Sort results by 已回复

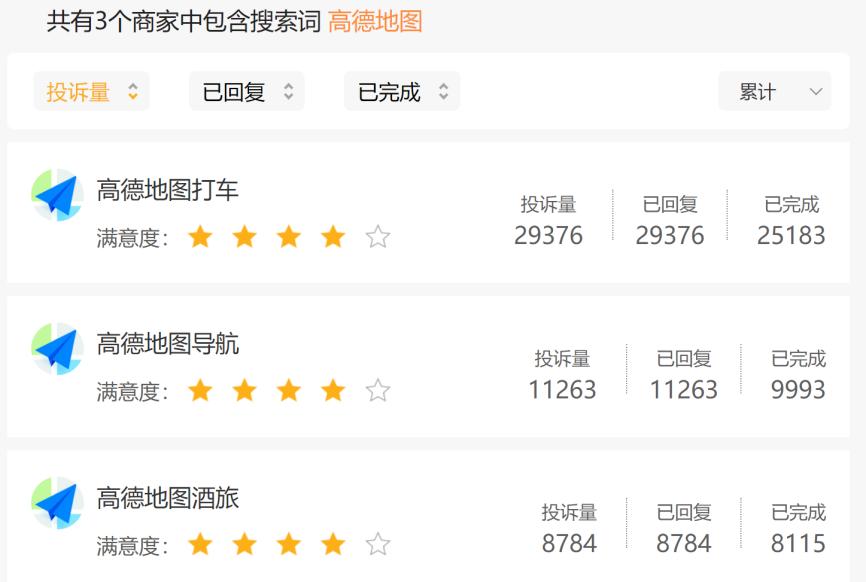246,92
